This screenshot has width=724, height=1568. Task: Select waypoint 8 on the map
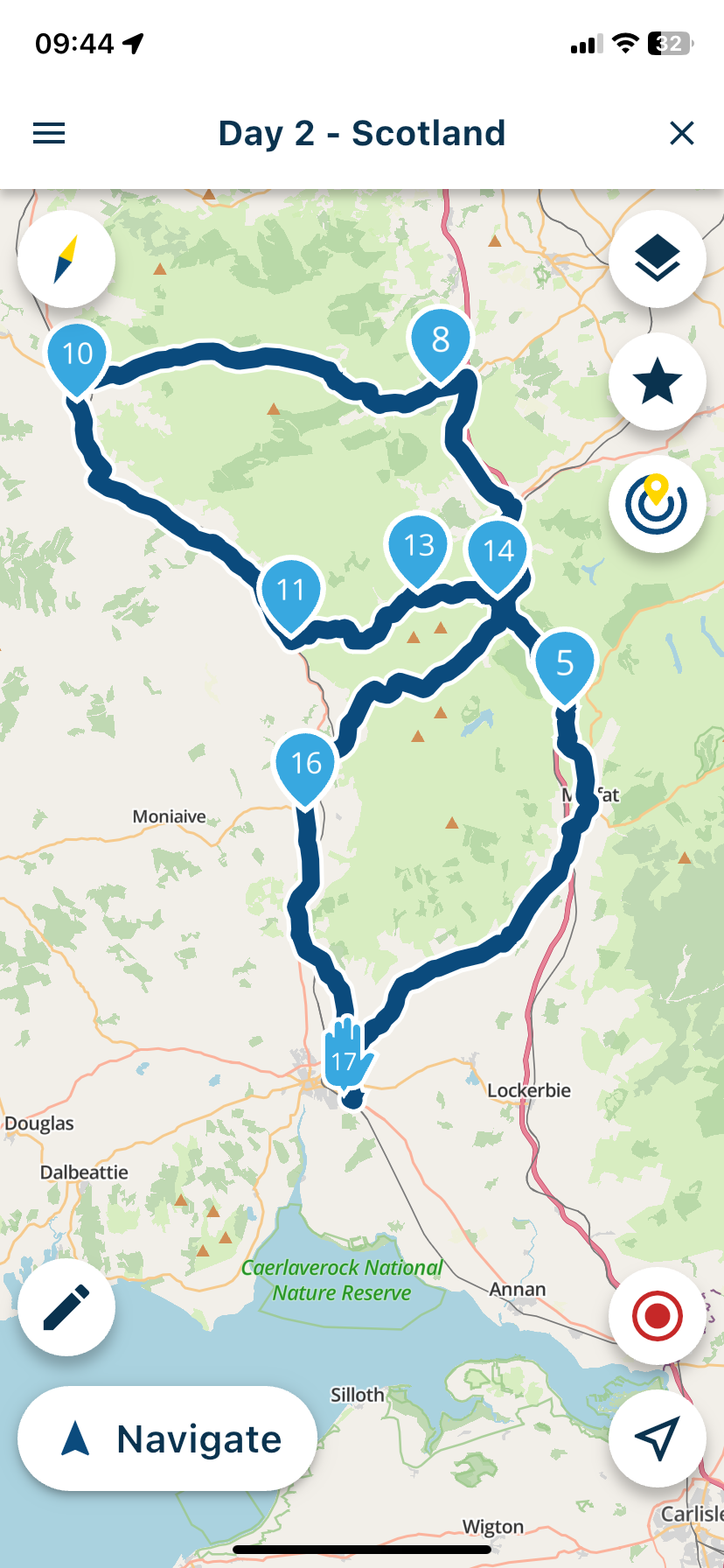click(441, 340)
